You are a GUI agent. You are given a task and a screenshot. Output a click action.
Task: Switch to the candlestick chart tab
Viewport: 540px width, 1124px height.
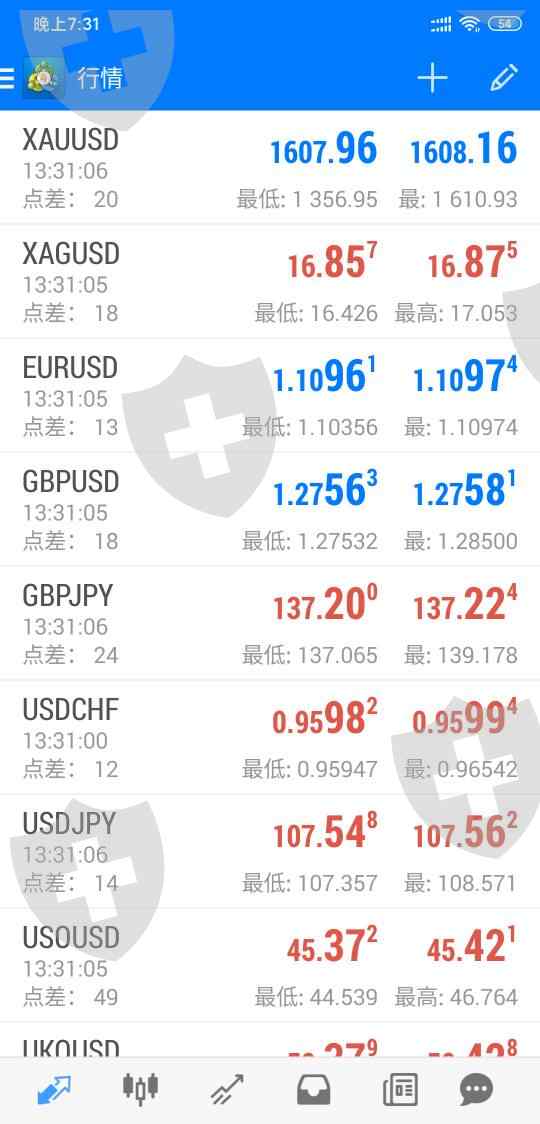pyautogui.click(x=140, y=1088)
